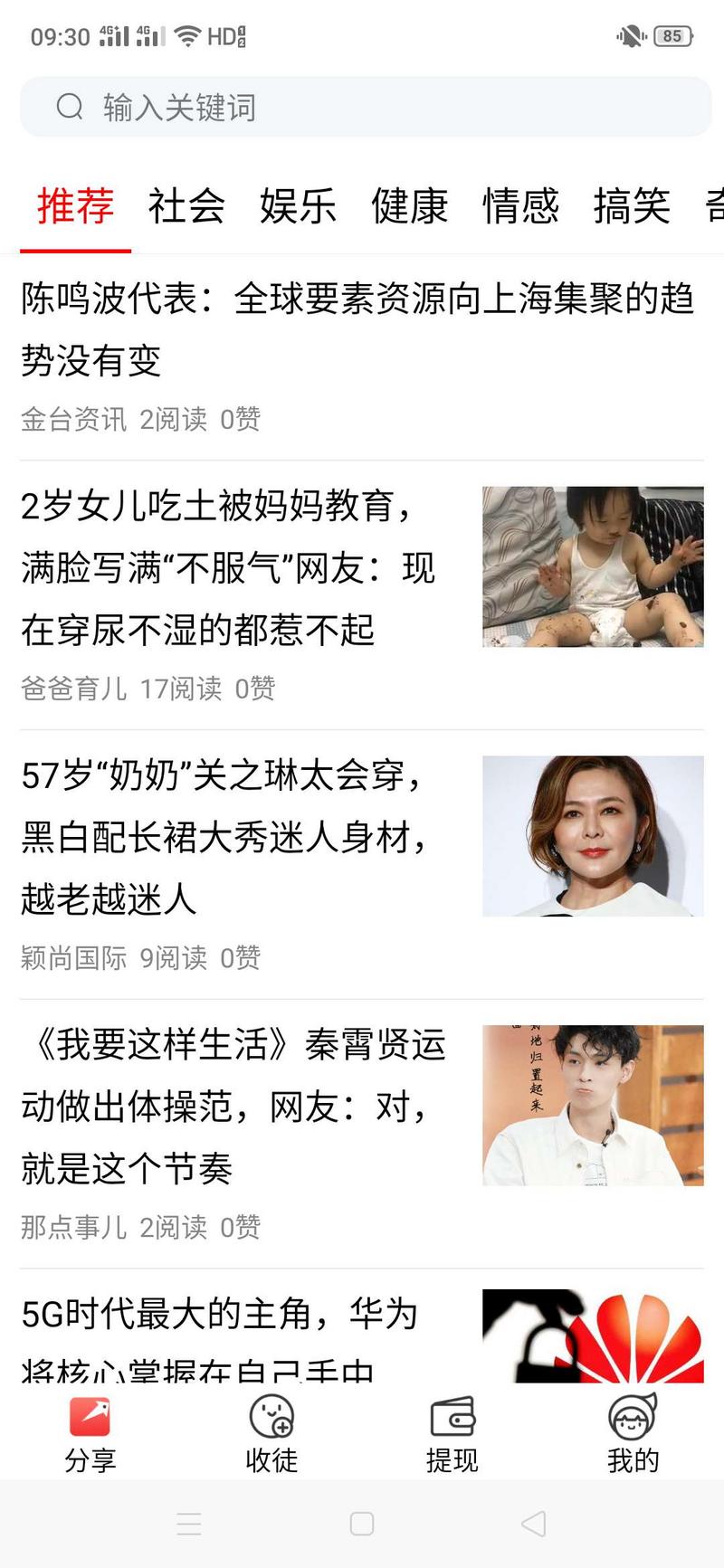This screenshot has height=1568, width=724.
Task: Select the 娱乐 category tab
Action: (298, 205)
